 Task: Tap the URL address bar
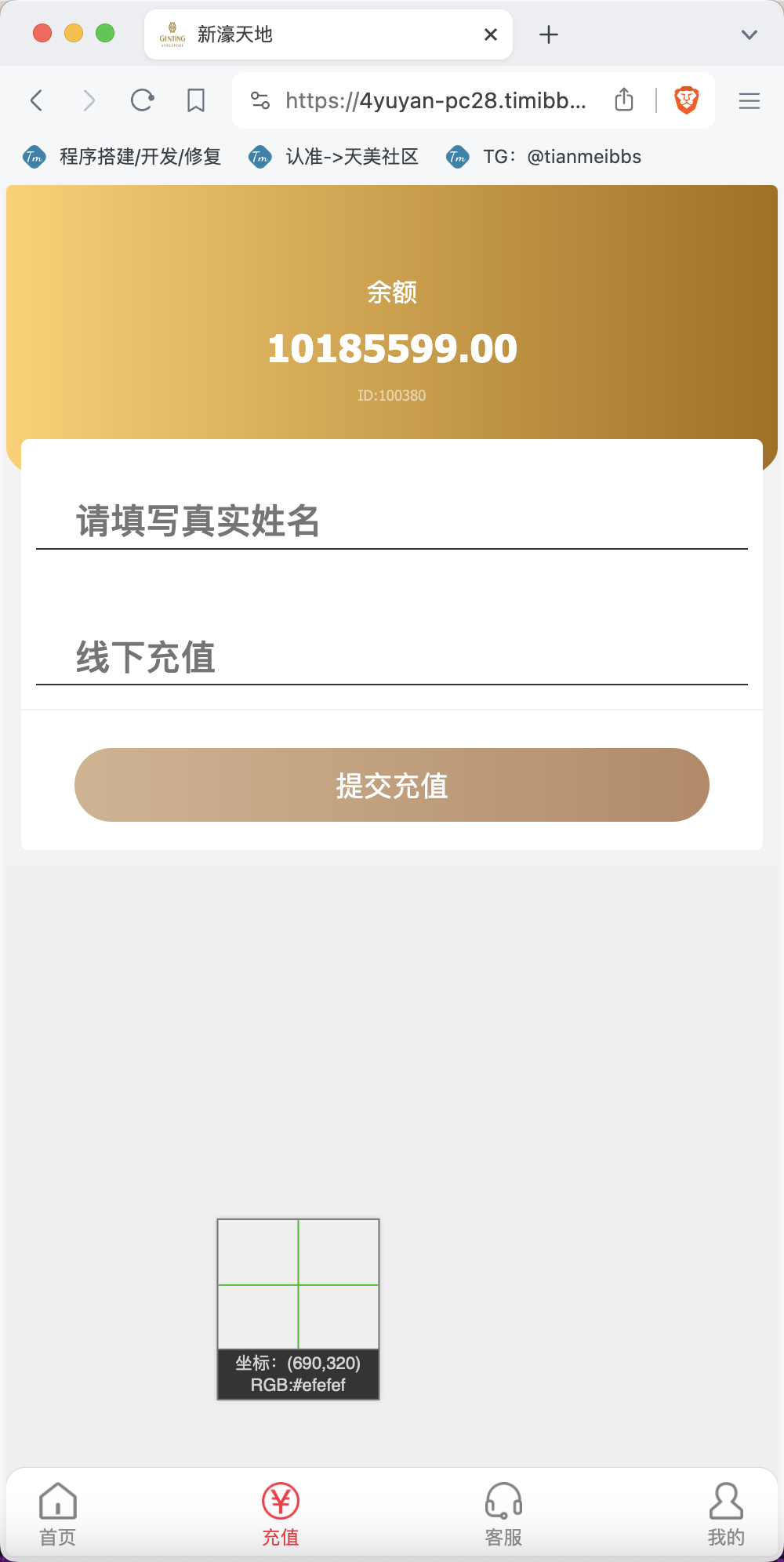[435, 100]
